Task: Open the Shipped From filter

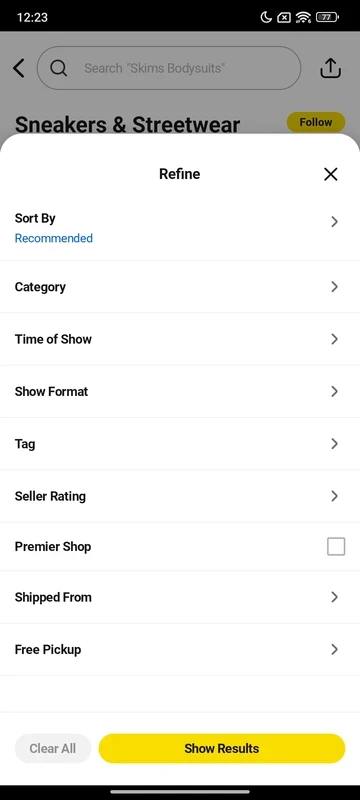Action: tap(180, 597)
